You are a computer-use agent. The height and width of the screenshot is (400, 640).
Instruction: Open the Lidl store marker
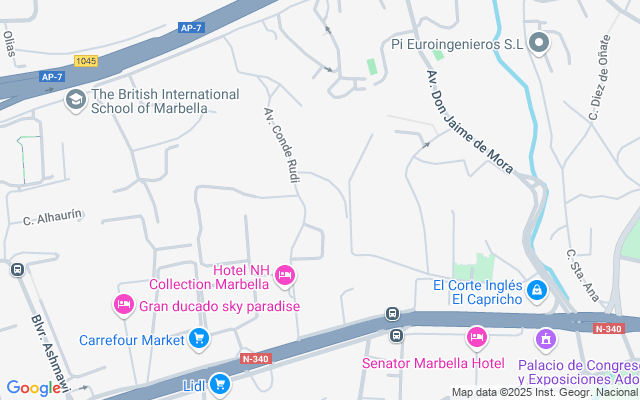click(x=219, y=383)
